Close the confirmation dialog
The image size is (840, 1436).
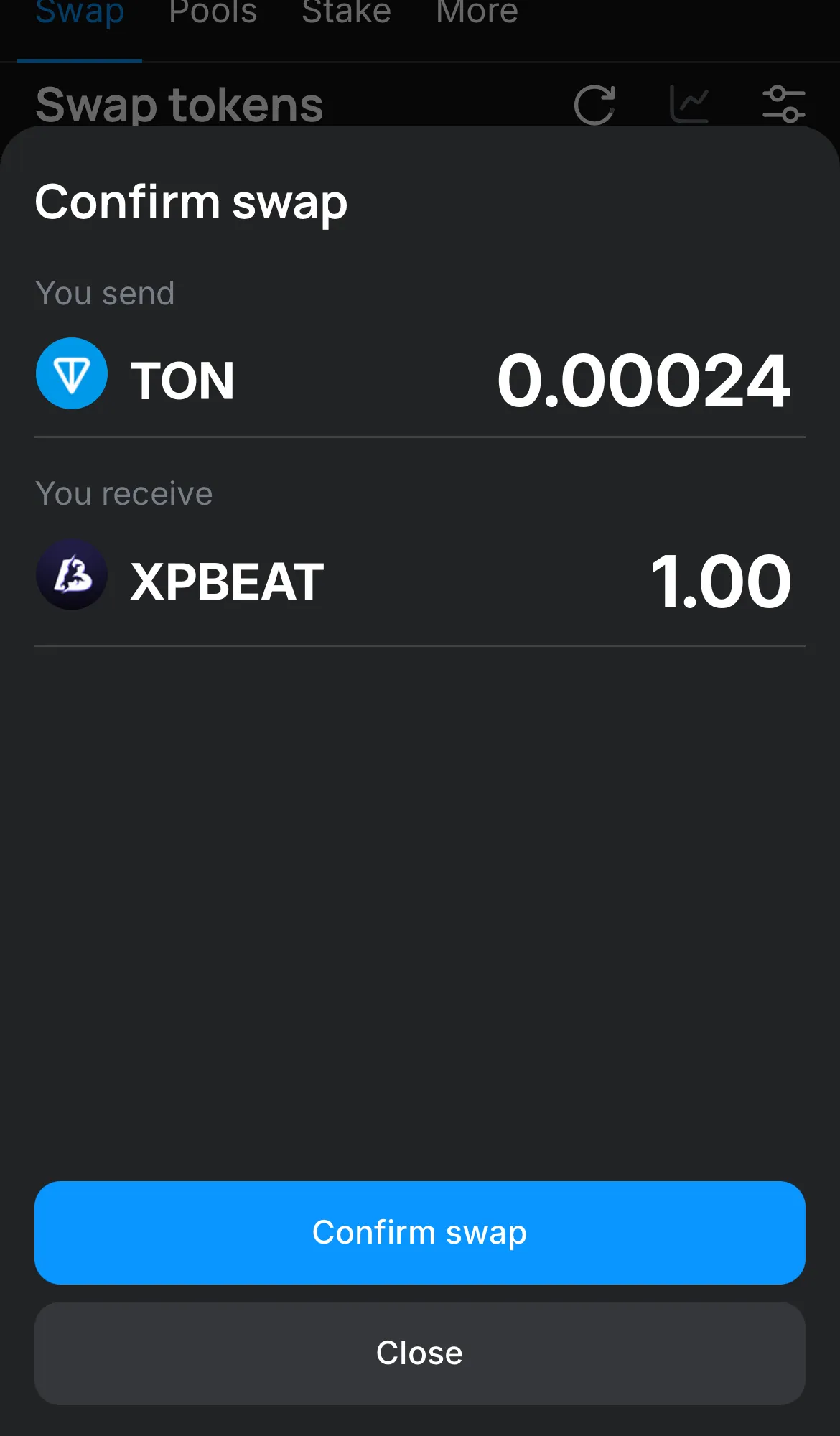click(420, 1353)
